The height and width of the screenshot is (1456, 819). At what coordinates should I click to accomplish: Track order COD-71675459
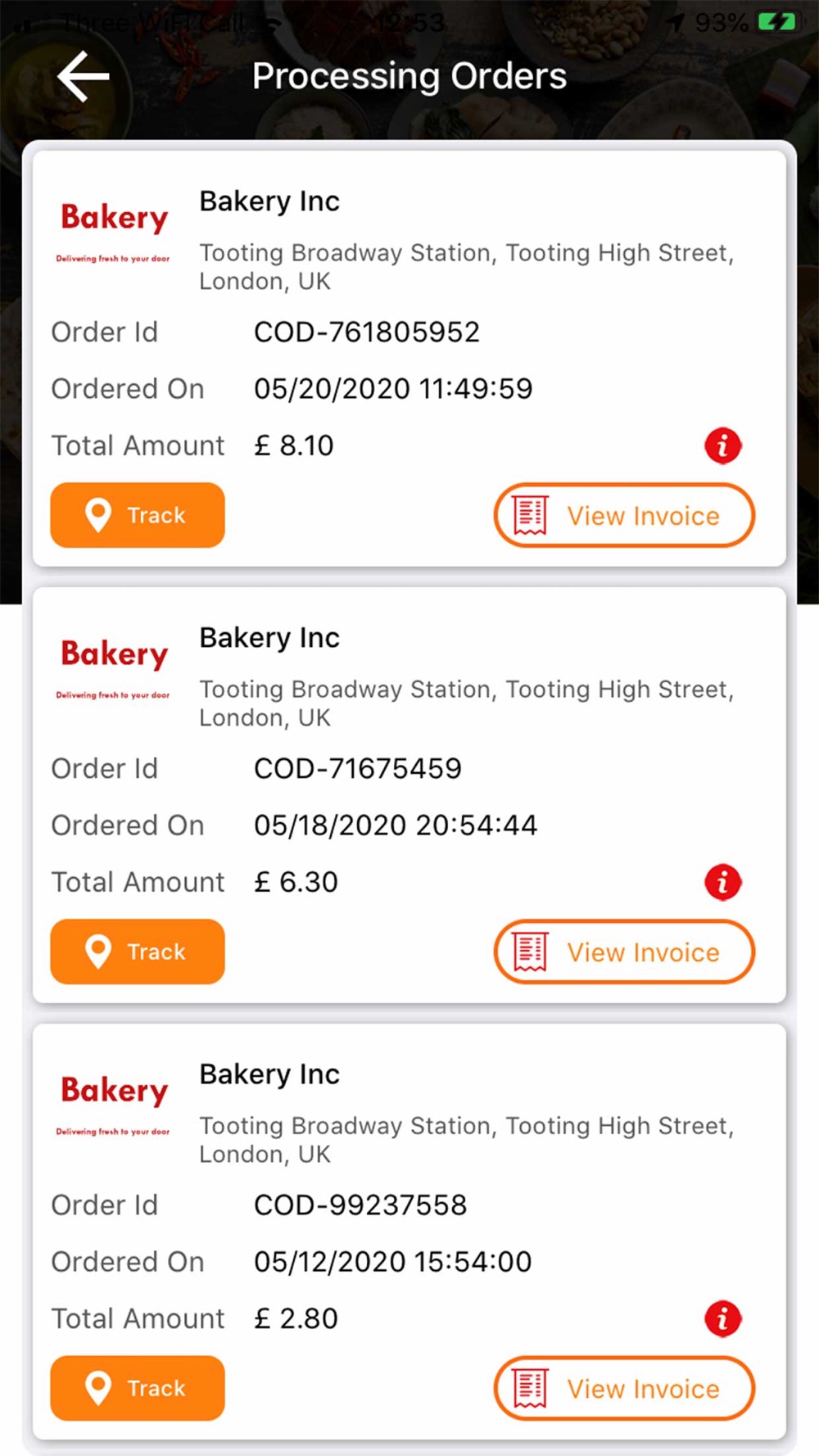138,952
